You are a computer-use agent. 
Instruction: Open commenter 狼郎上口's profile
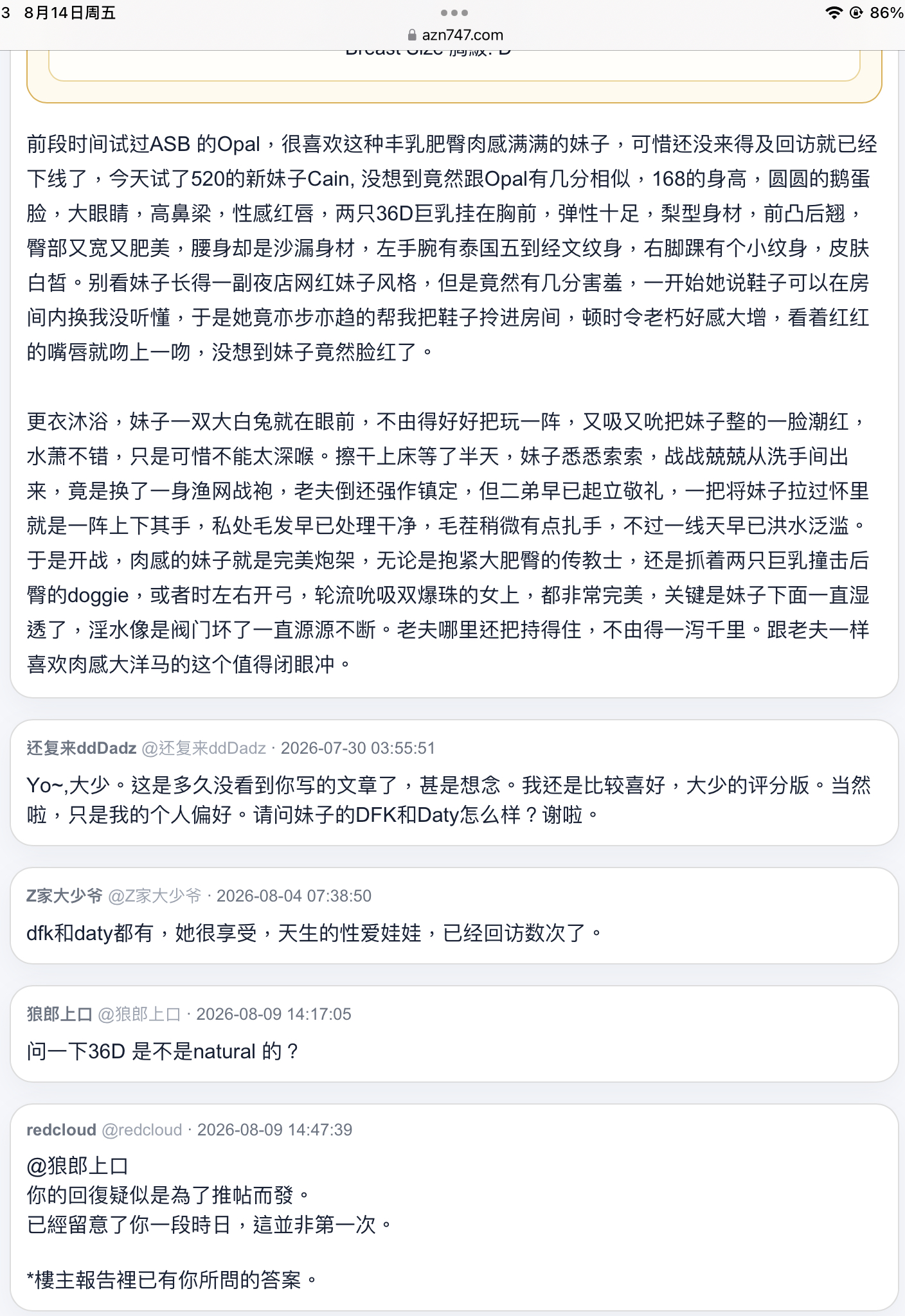pos(60,1014)
